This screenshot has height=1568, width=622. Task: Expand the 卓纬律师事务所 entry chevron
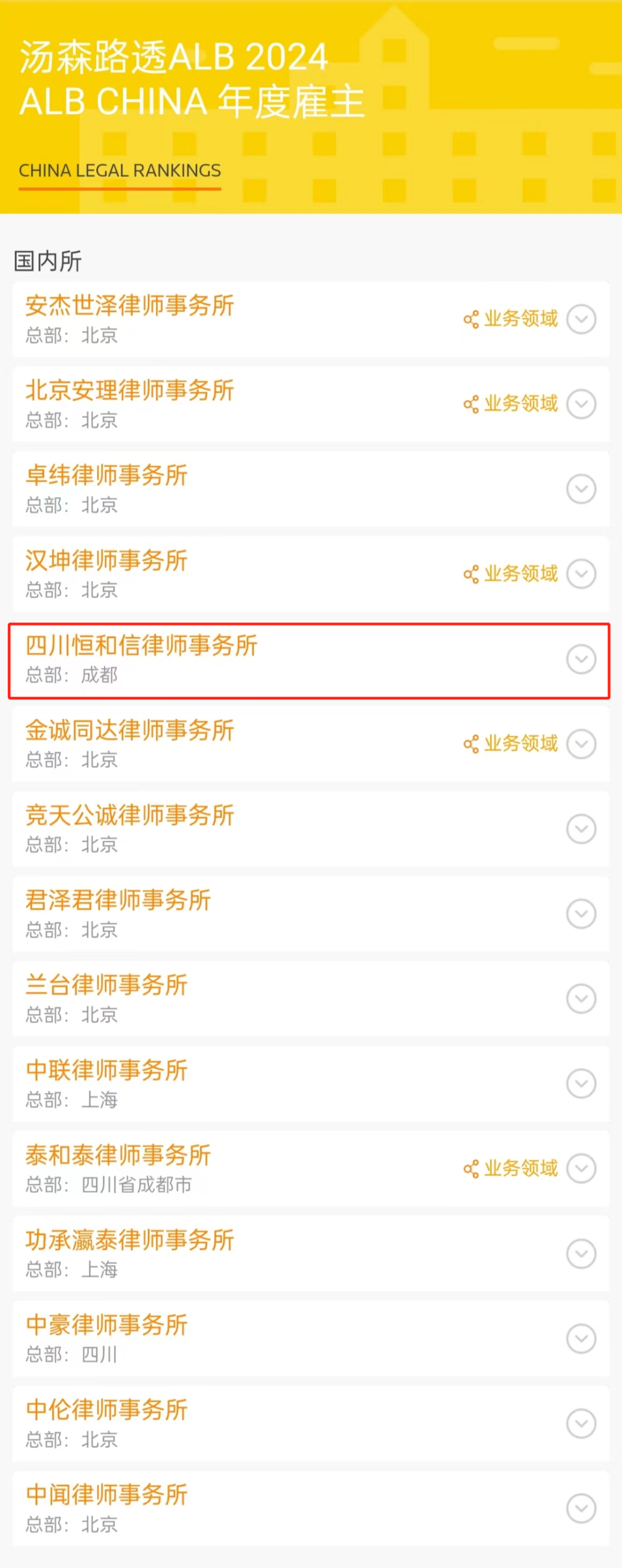(582, 488)
